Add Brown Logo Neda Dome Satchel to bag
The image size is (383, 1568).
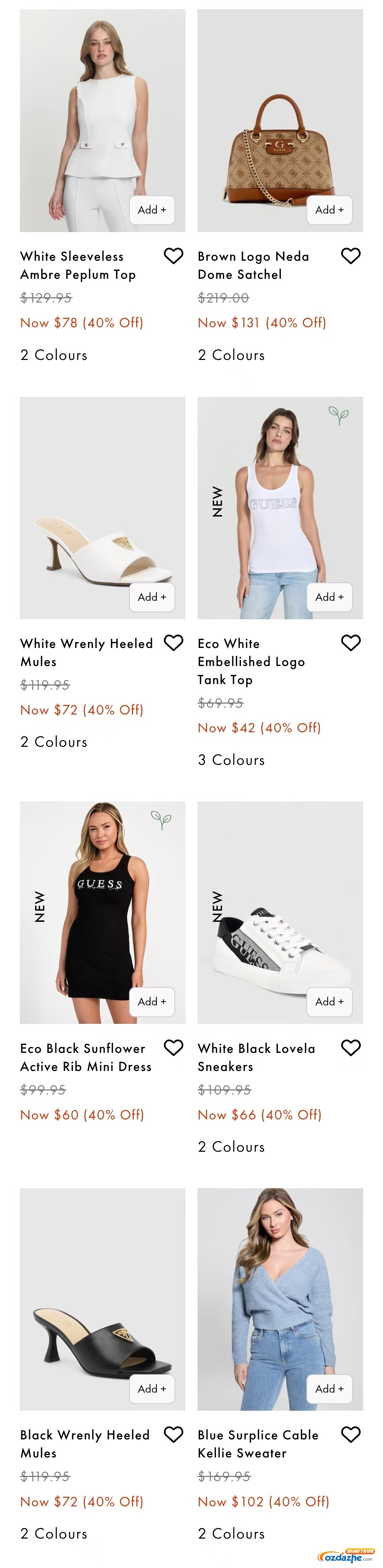329,210
